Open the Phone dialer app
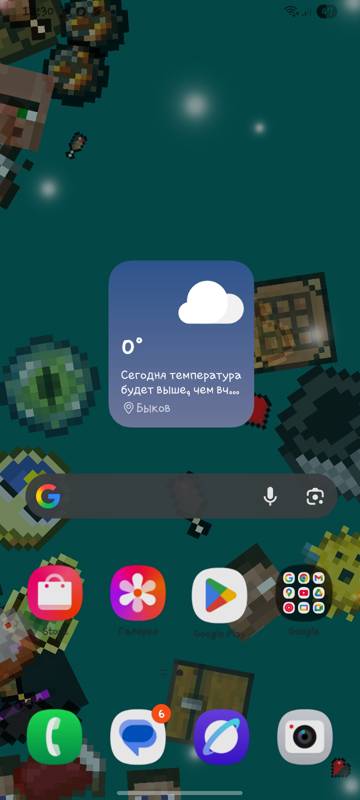This screenshot has height=800, width=360. (x=55, y=737)
